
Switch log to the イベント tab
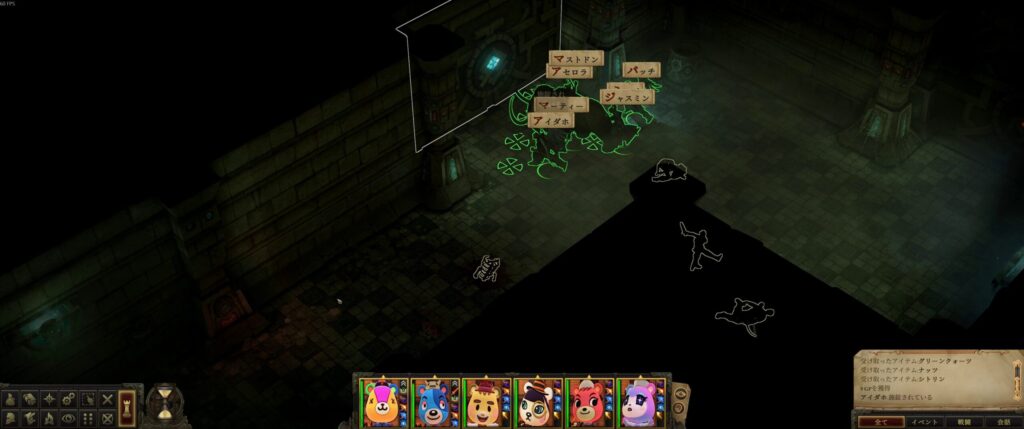(924, 422)
